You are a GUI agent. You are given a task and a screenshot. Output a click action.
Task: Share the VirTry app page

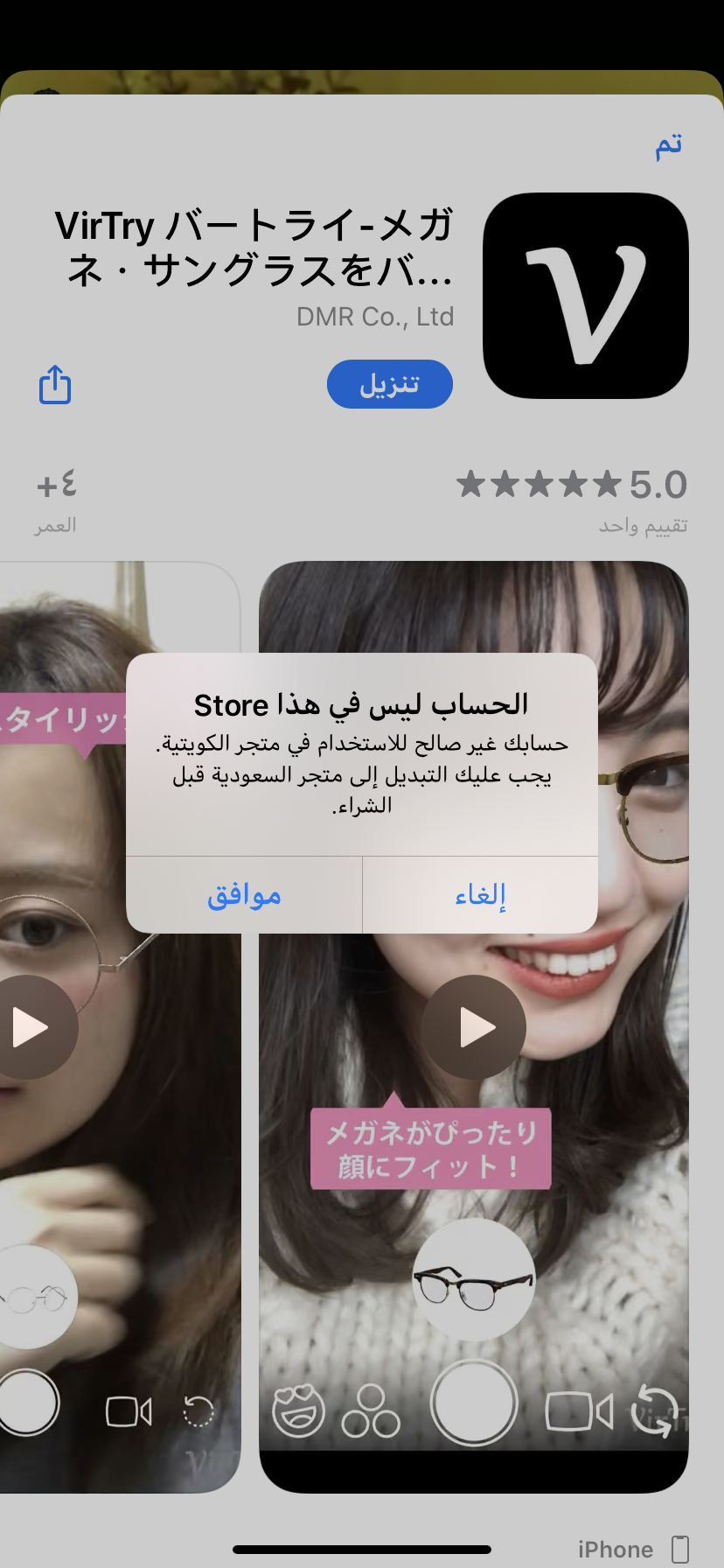(x=55, y=384)
